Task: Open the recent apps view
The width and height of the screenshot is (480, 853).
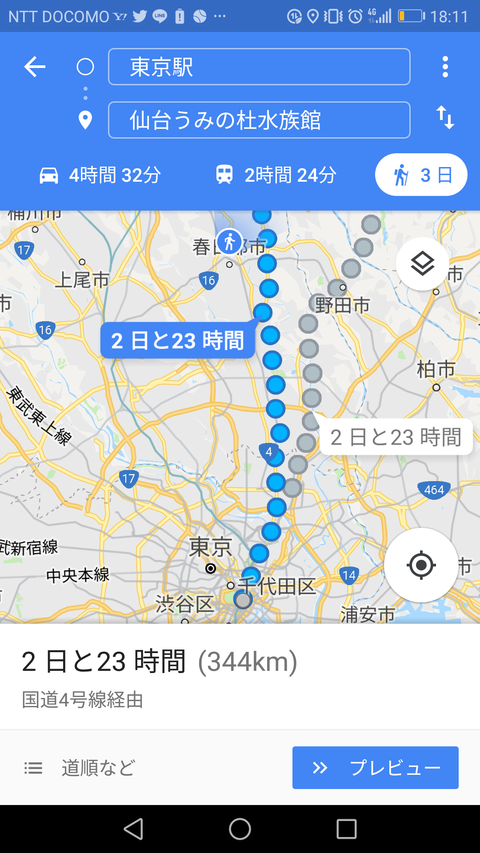Action: [x=347, y=829]
